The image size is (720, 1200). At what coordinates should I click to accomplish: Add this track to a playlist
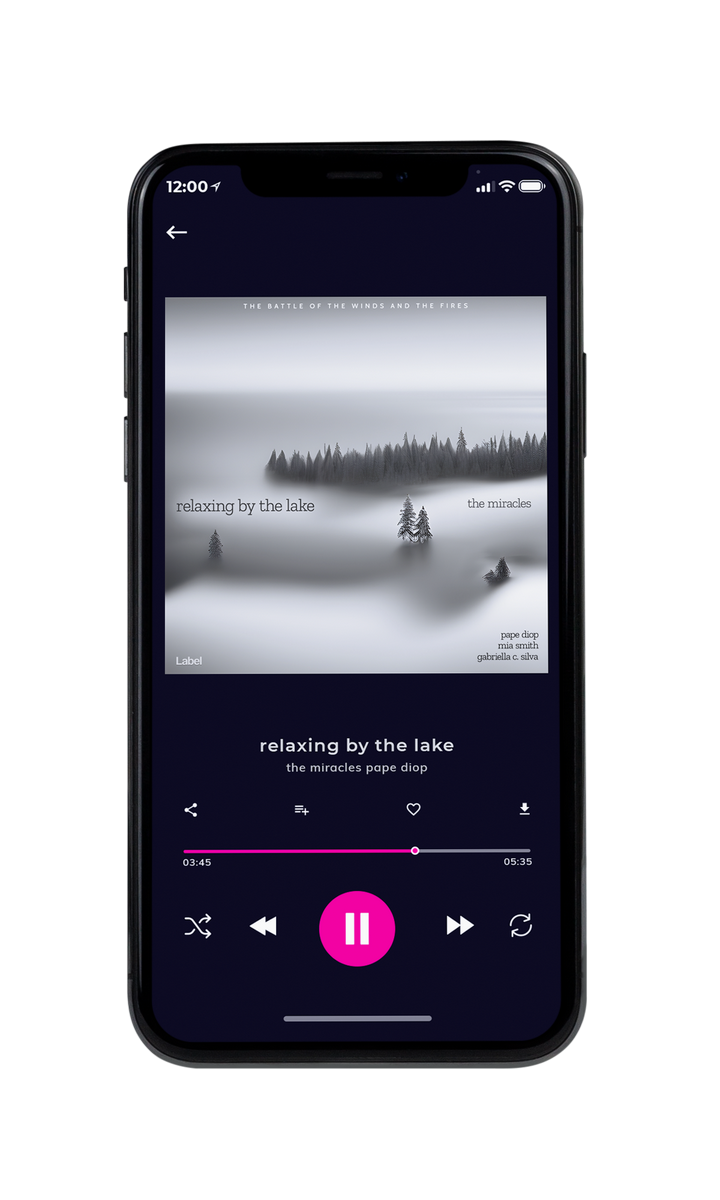coord(301,810)
